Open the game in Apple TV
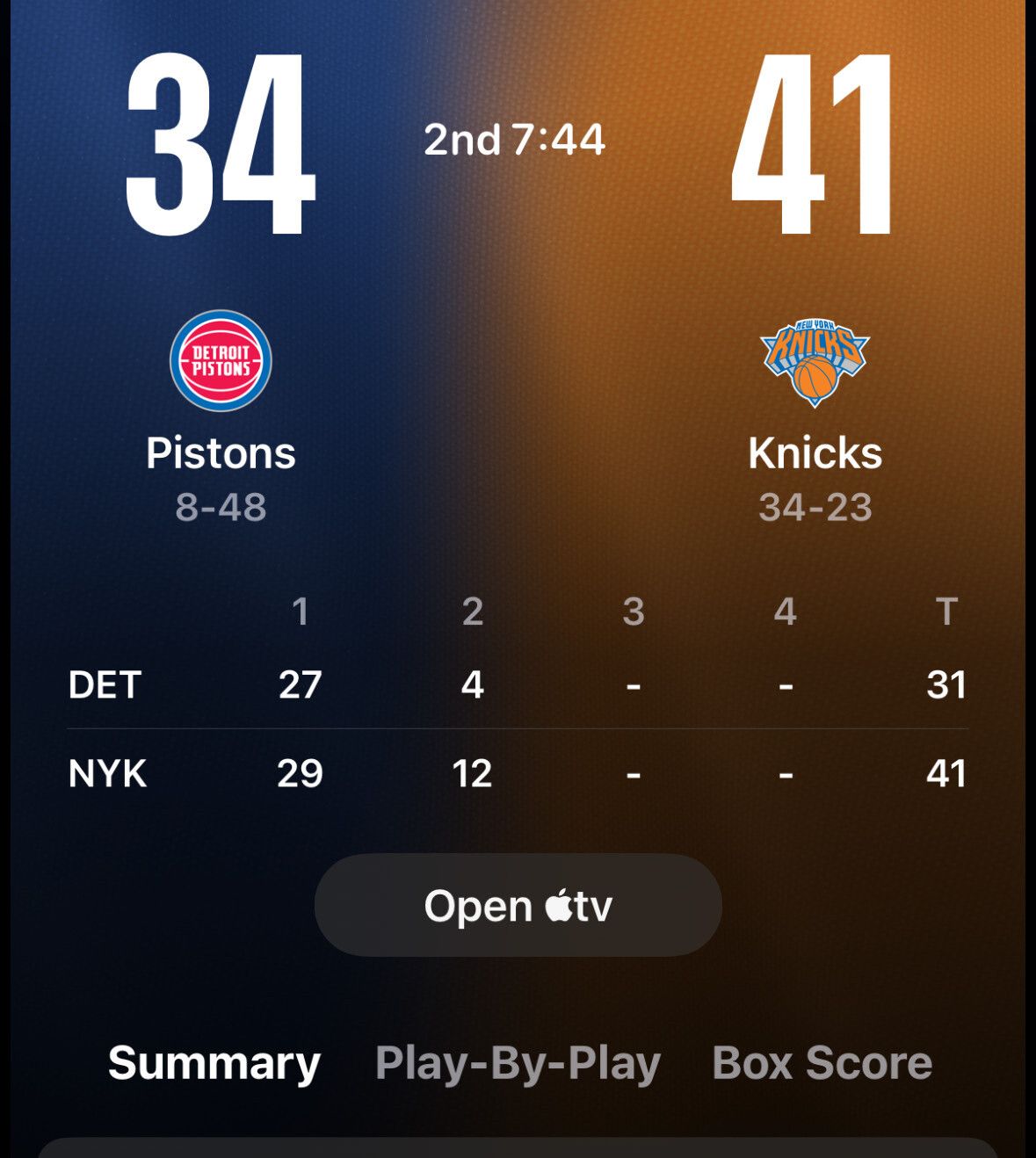 pos(518,905)
